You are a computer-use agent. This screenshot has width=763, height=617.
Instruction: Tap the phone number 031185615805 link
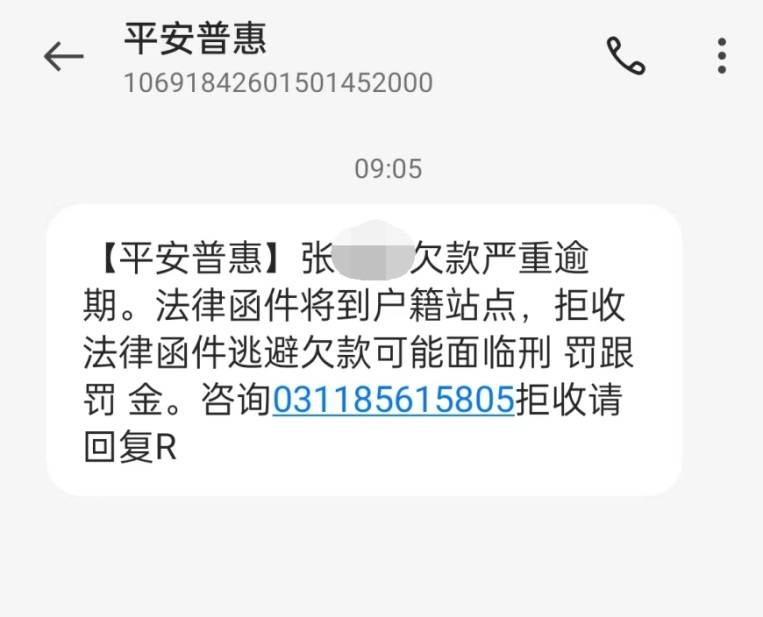pyautogui.click(x=393, y=401)
